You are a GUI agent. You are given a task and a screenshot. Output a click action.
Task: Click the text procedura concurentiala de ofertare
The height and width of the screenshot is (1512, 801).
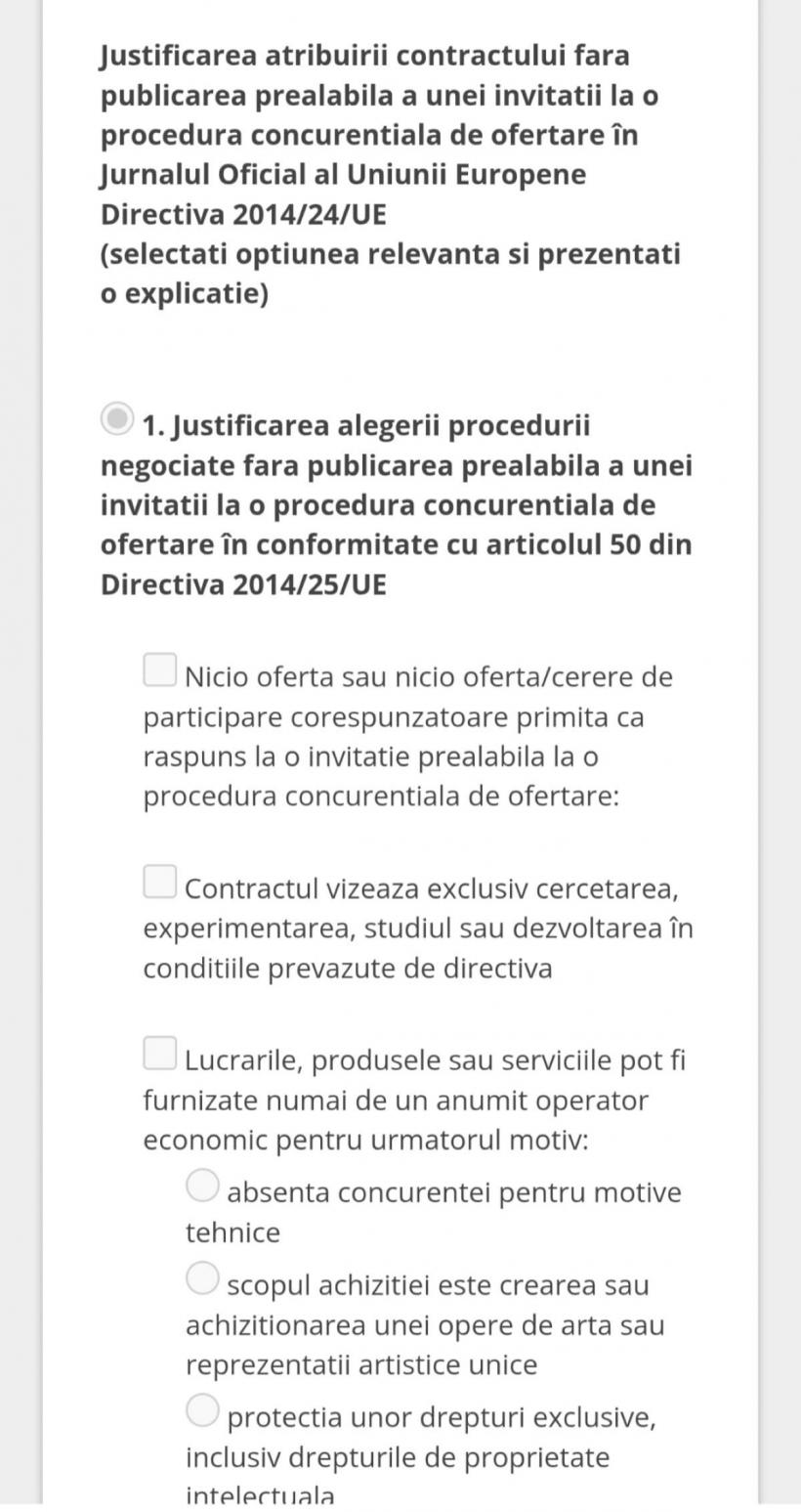pos(371,135)
